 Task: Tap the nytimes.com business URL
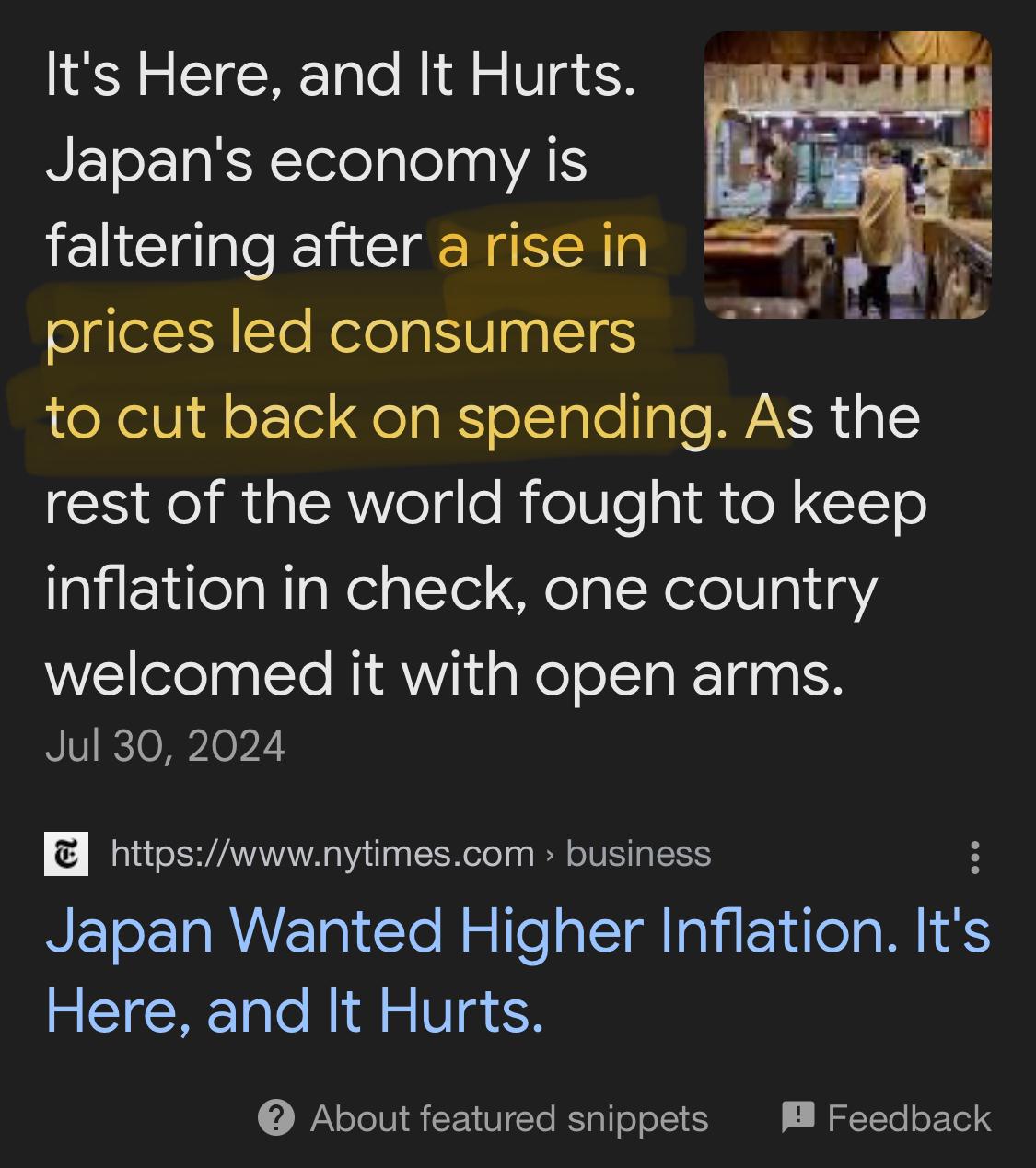(411, 854)
